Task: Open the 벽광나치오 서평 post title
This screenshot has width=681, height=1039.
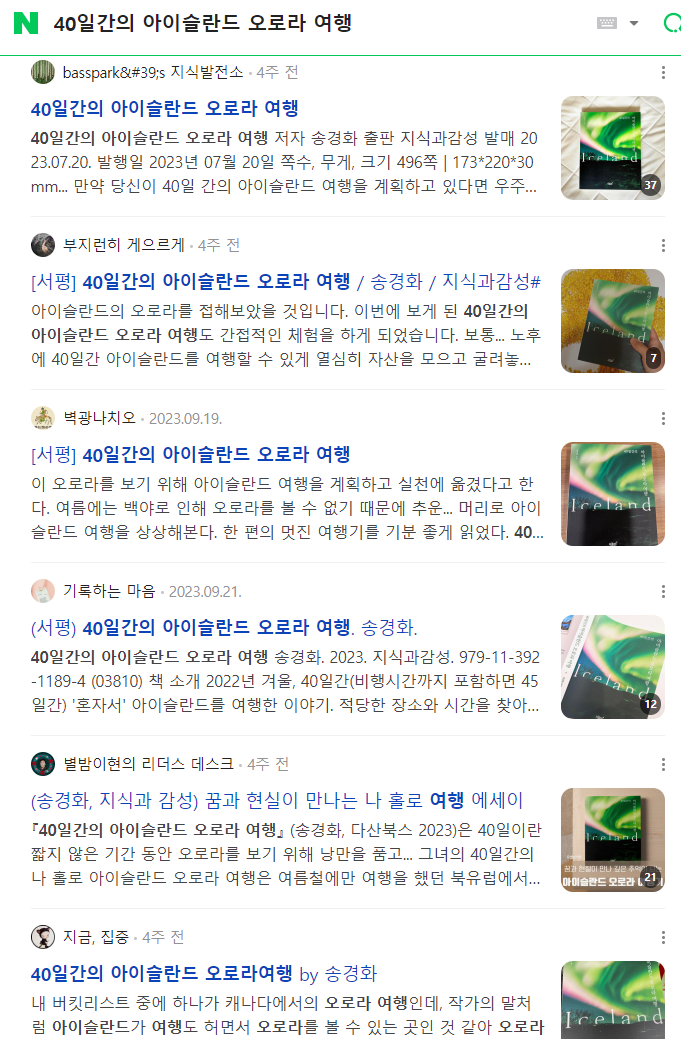Action: (190, 454)
